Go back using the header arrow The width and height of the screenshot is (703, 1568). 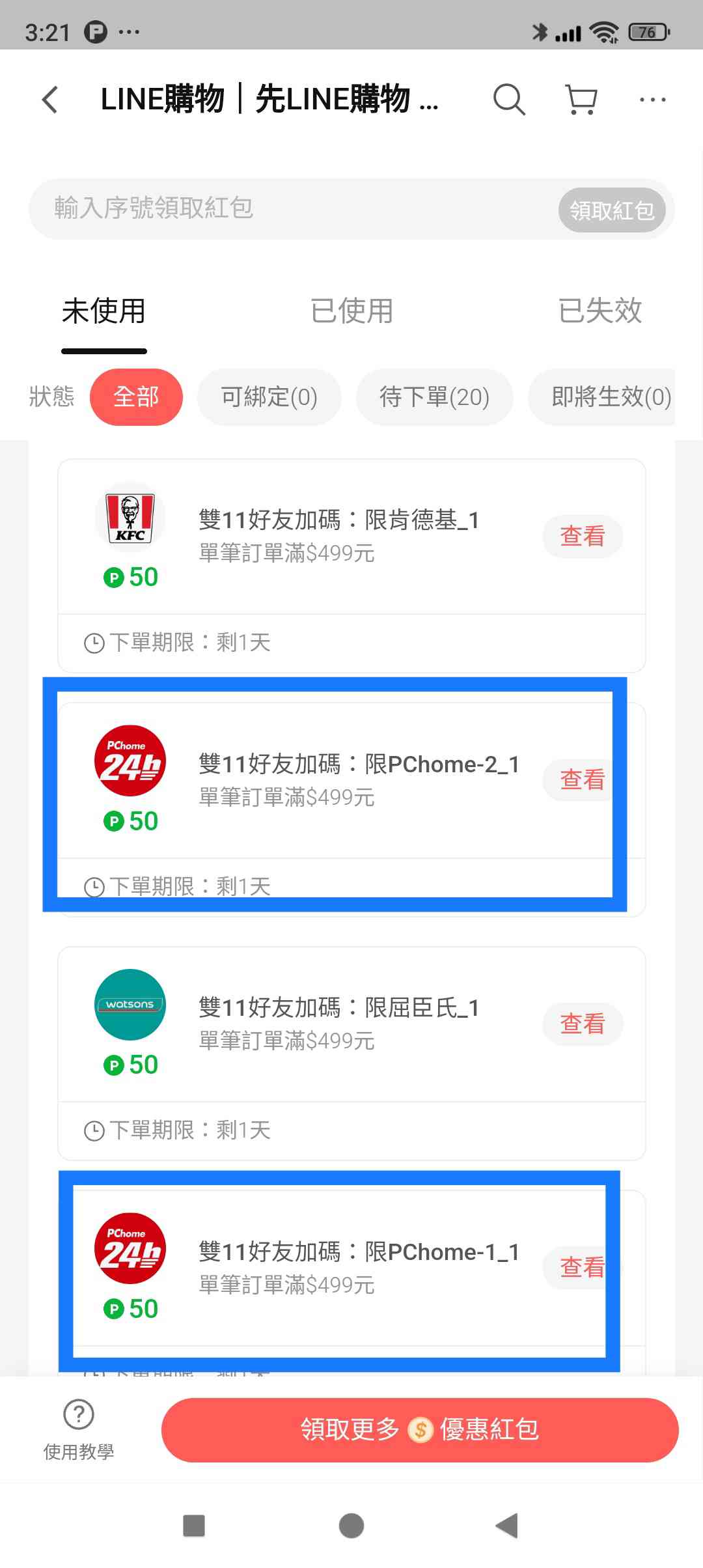(50, 100)
